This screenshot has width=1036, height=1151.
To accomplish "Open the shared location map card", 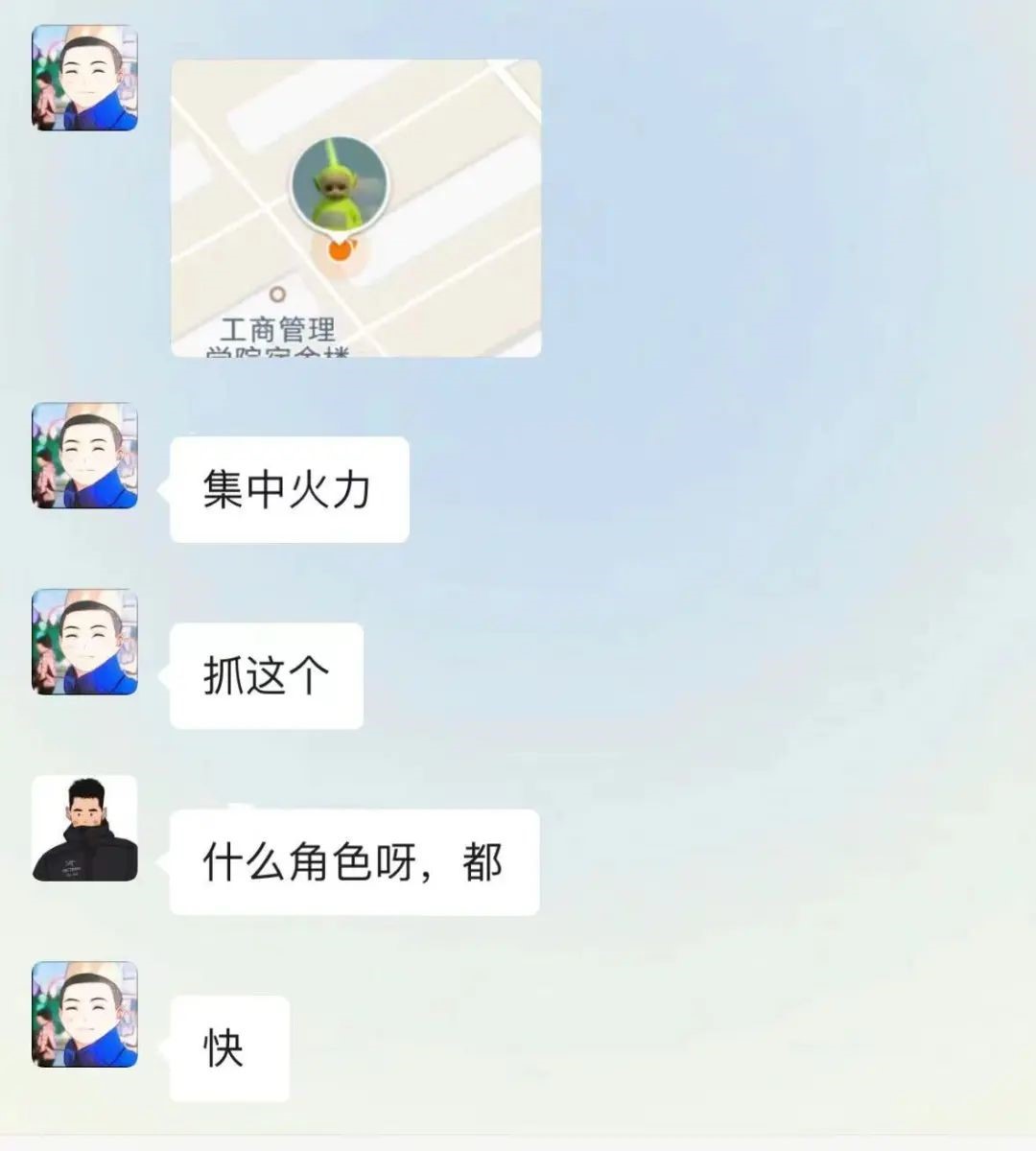I will point(356,208).
